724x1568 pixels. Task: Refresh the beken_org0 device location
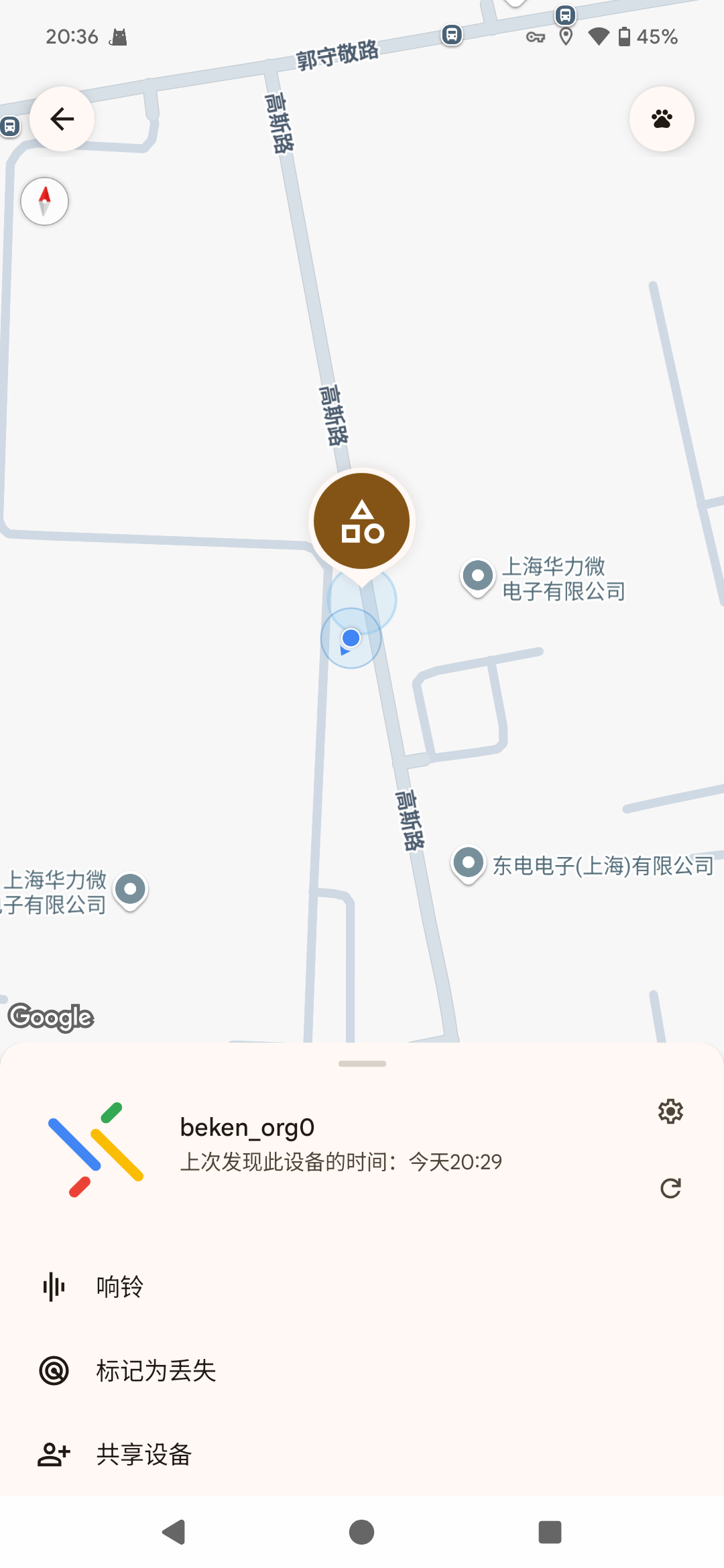670,1188
